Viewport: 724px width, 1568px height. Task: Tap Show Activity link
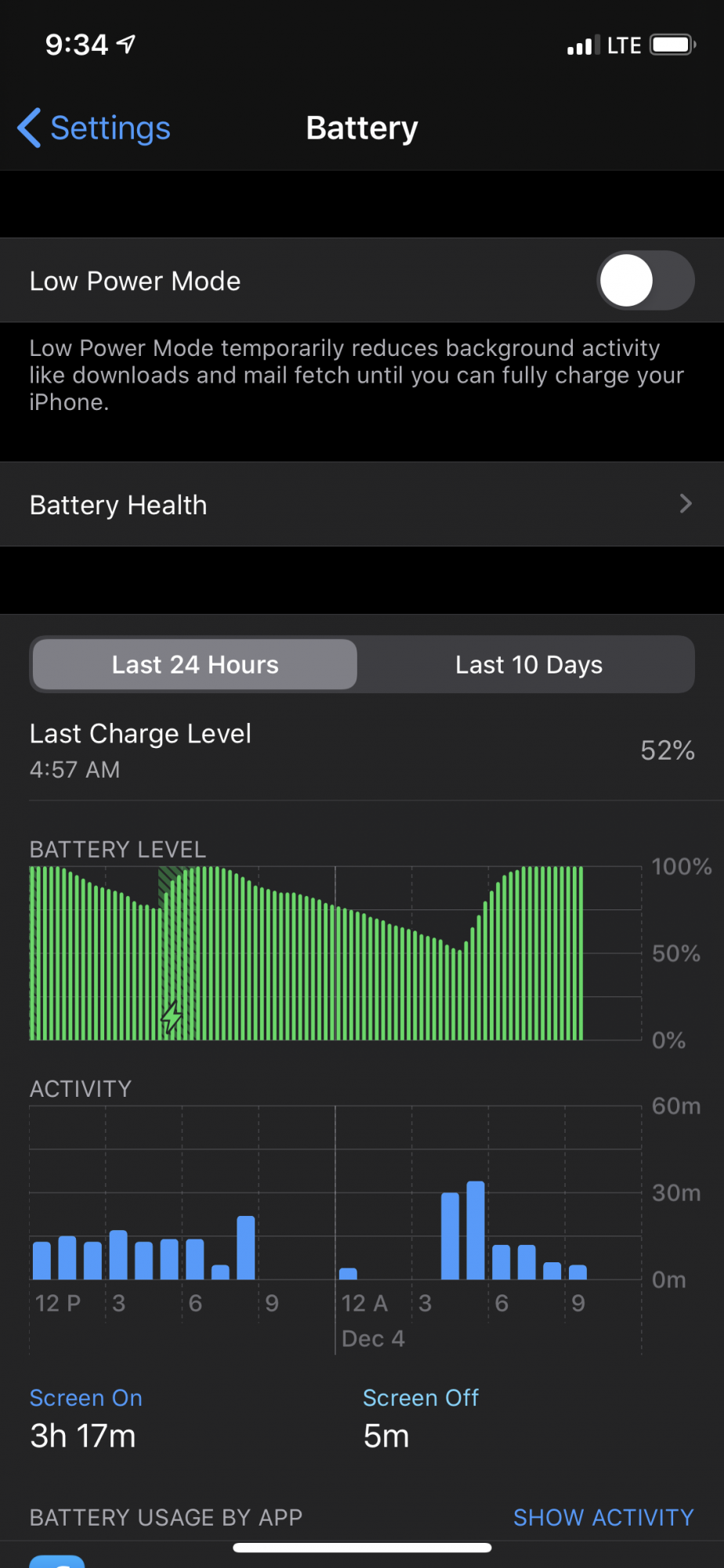pos(603,1517)
